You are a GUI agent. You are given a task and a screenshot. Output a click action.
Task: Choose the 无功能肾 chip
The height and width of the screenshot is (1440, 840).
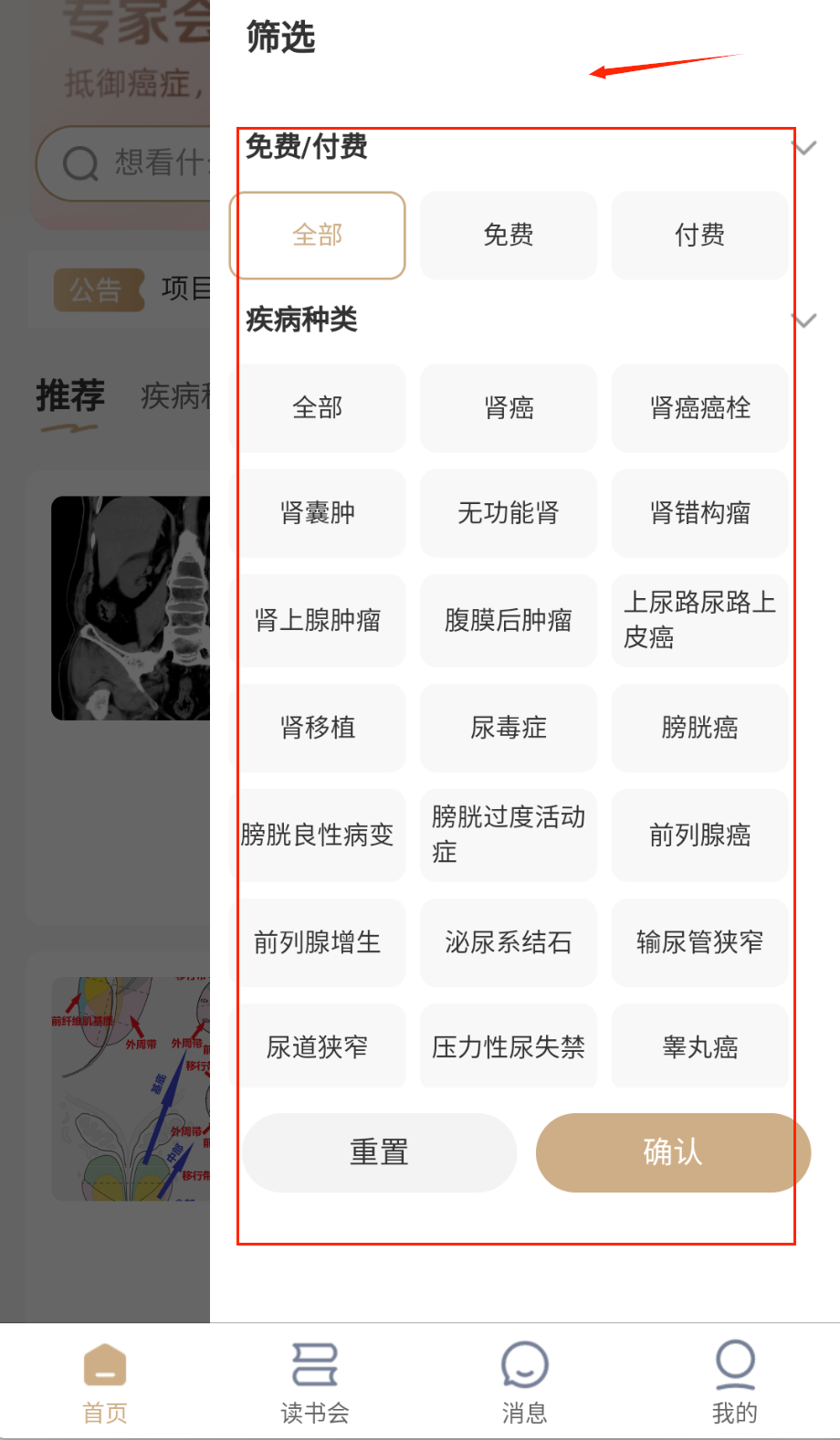point(508,512)
